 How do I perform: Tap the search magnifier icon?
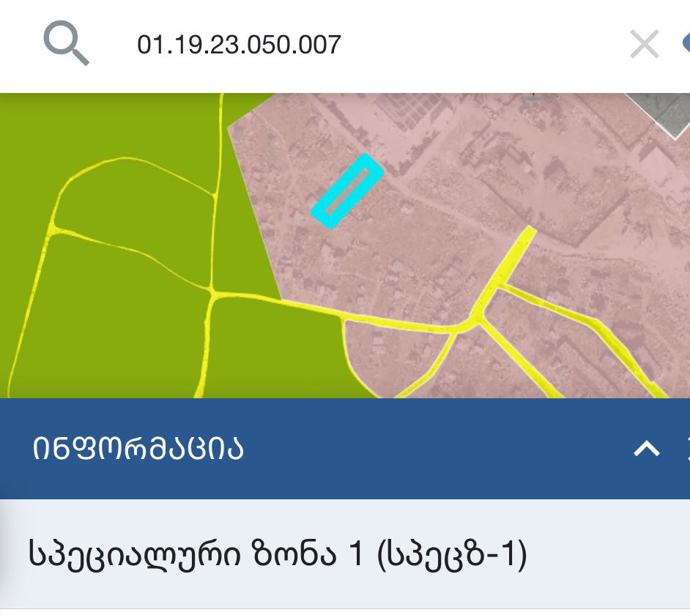66,44
